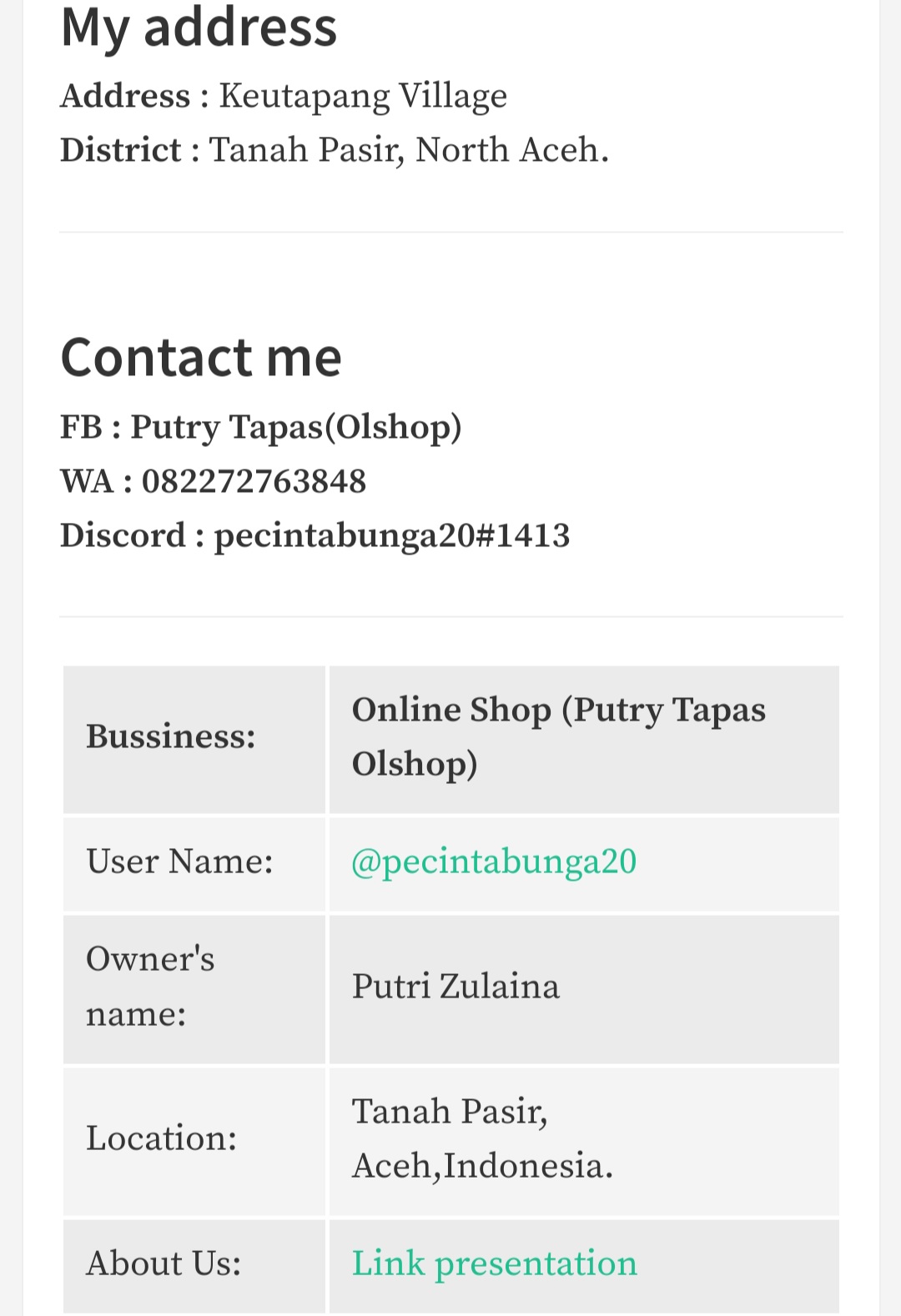
Task: Open the @pecintabunga20 user profile link
Action: [x=494, y=862]
